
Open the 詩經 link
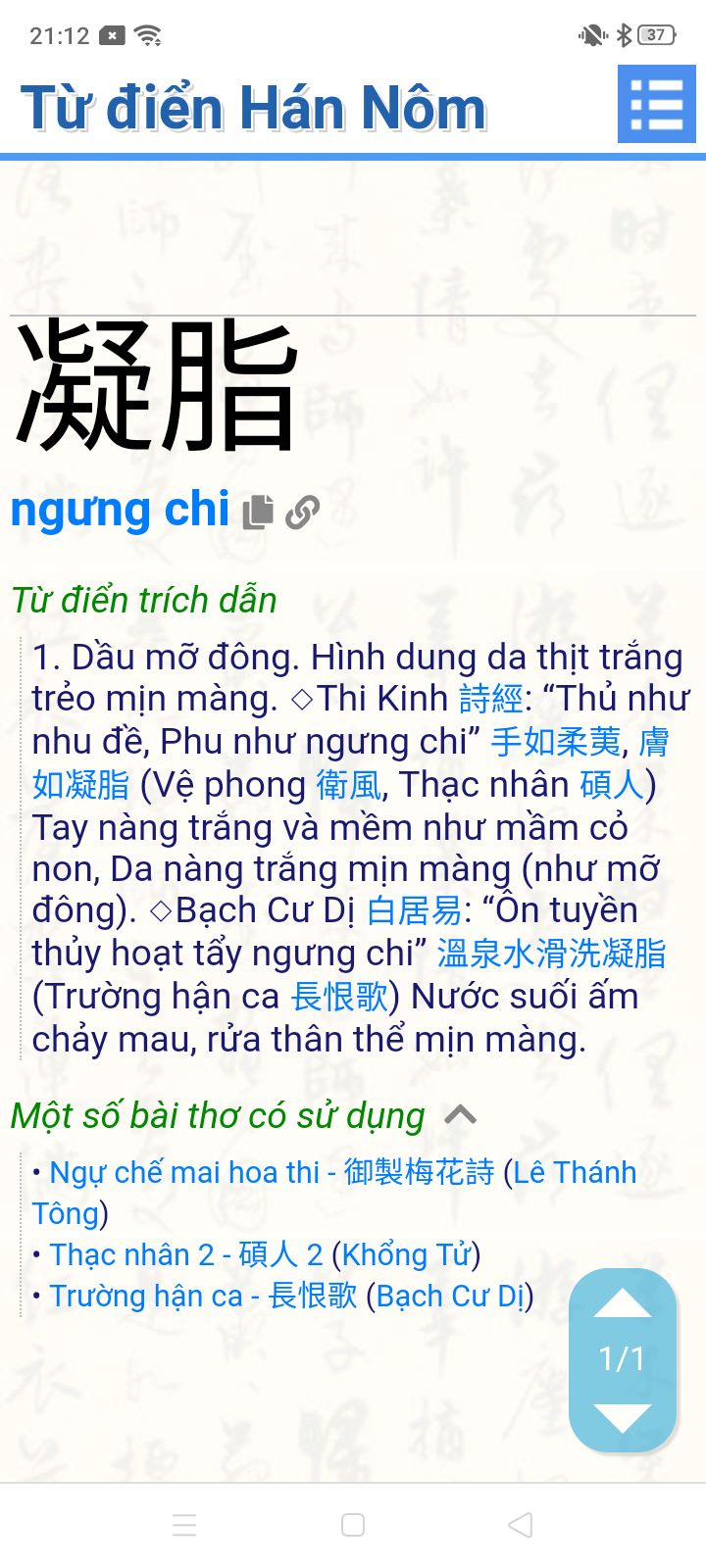coord(491,699)
